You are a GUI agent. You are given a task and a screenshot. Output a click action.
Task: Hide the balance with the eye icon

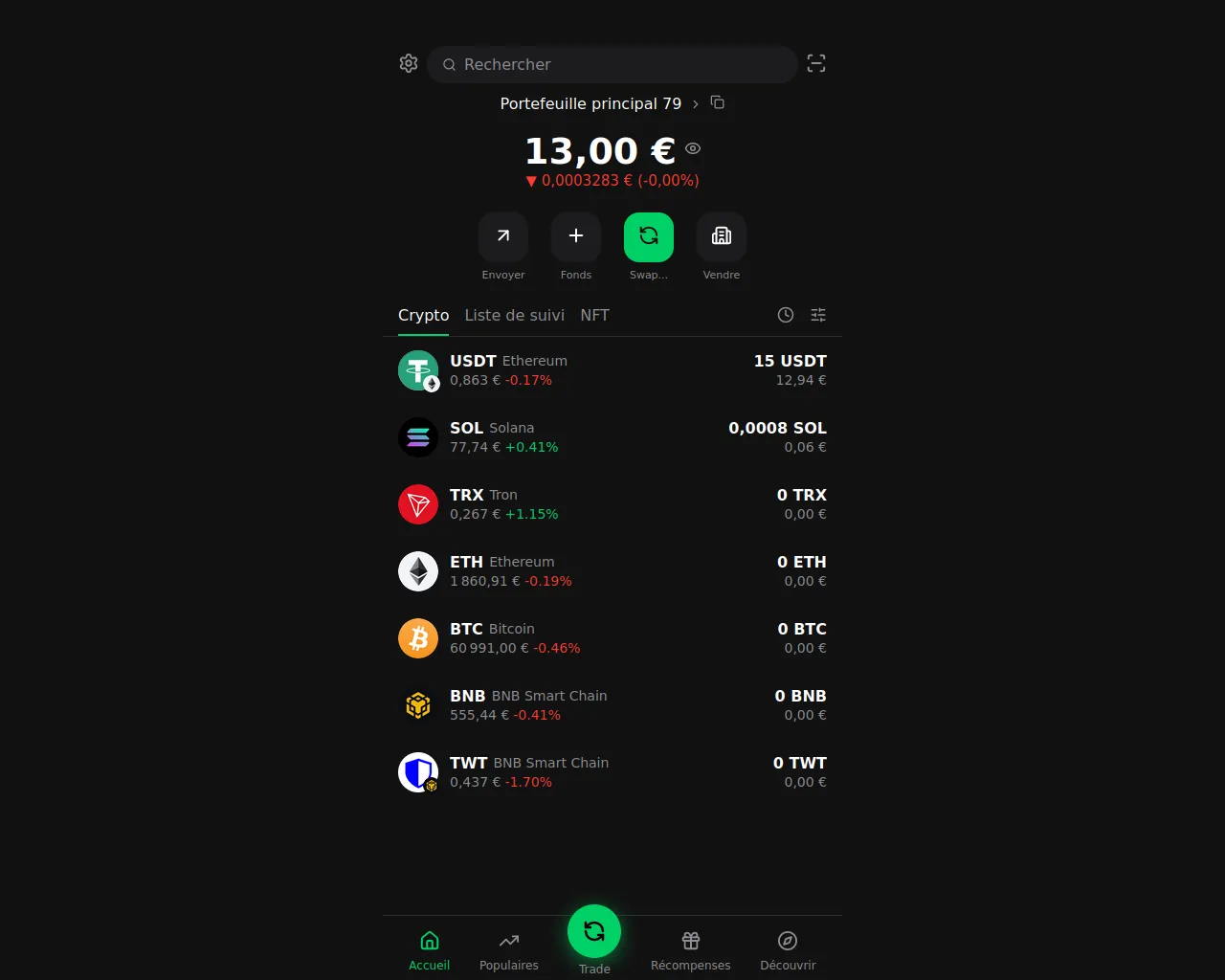(x=693, y=148)
